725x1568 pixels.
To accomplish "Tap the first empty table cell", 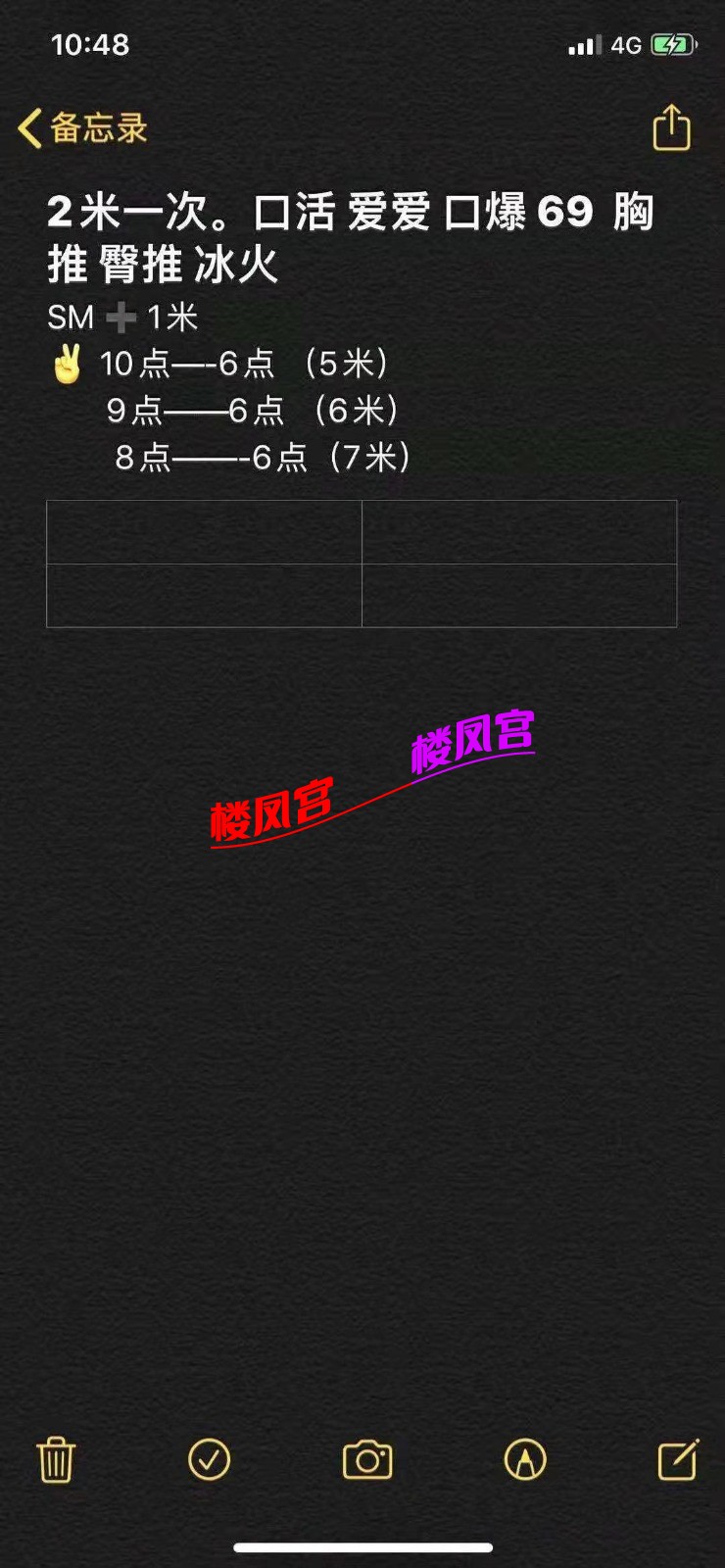I will click(x=204, y=532).
